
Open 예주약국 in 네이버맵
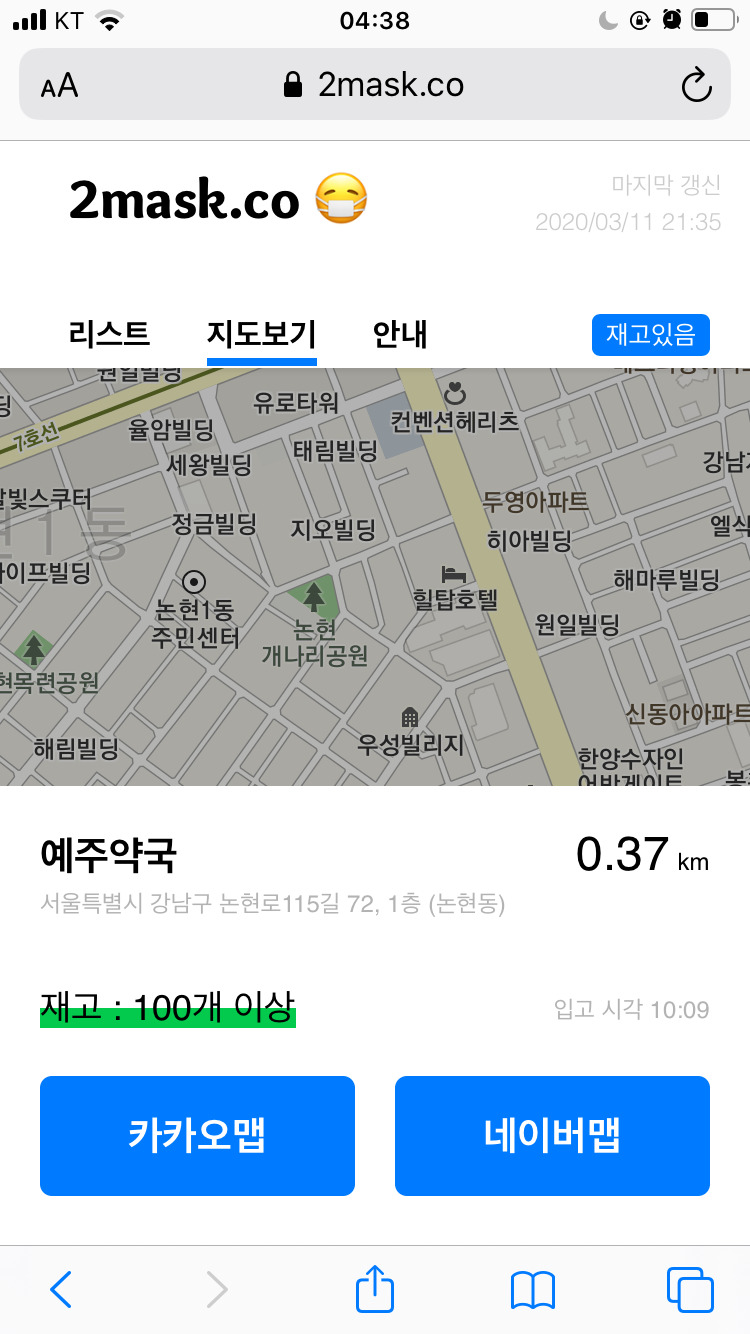tap(552, 1135)
